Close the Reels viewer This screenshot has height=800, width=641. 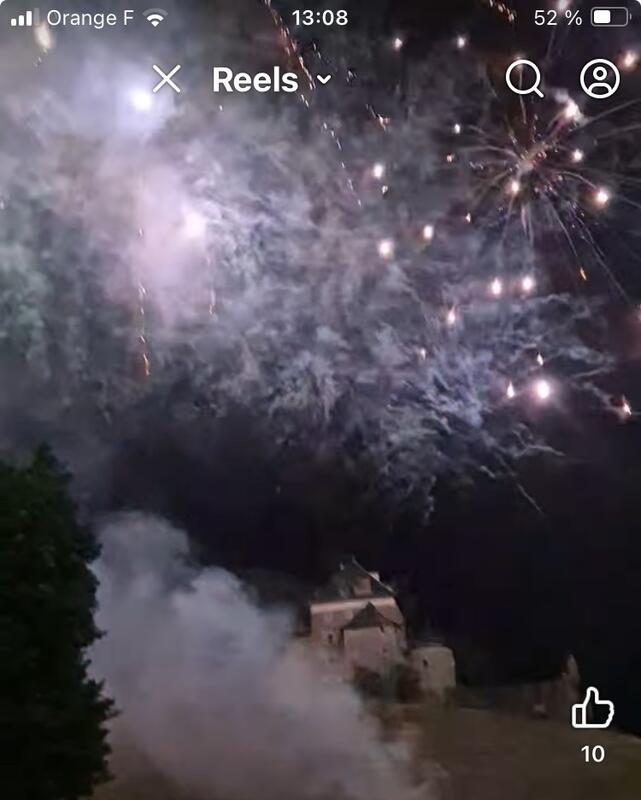166,79
